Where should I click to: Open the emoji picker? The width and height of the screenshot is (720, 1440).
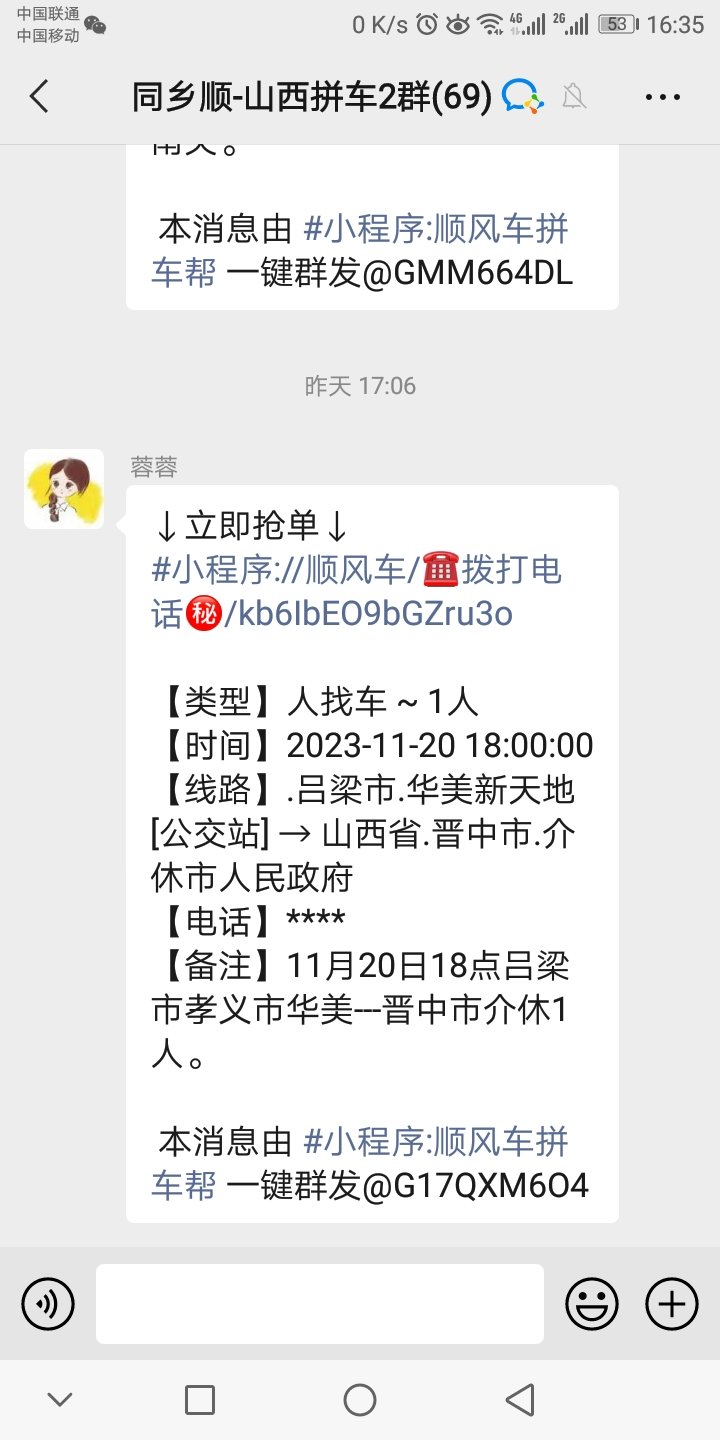click(x=592, y=1303)
